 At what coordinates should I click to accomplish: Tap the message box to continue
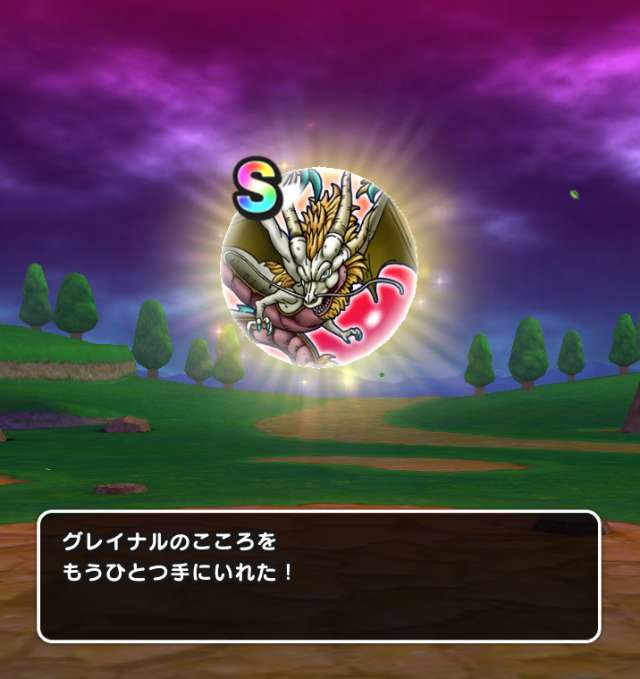319,576
